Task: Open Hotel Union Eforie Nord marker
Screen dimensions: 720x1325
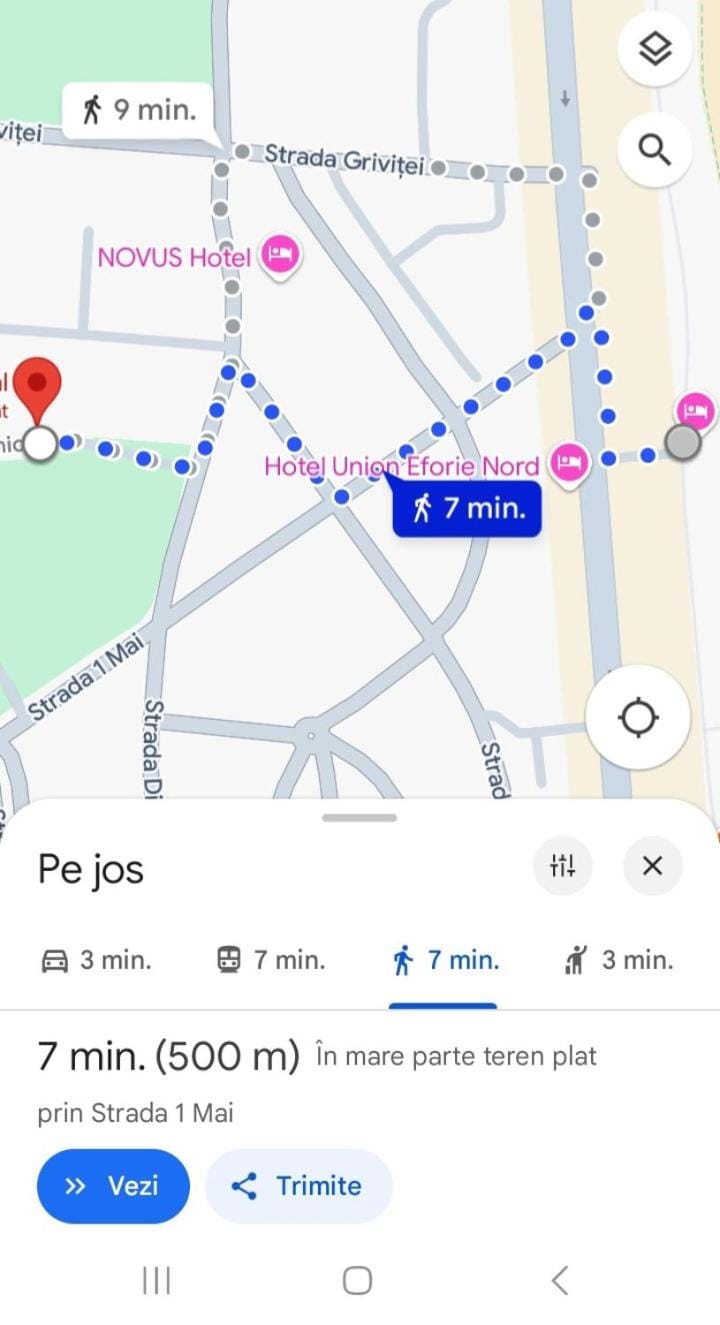Action: (x=569, y=464)
